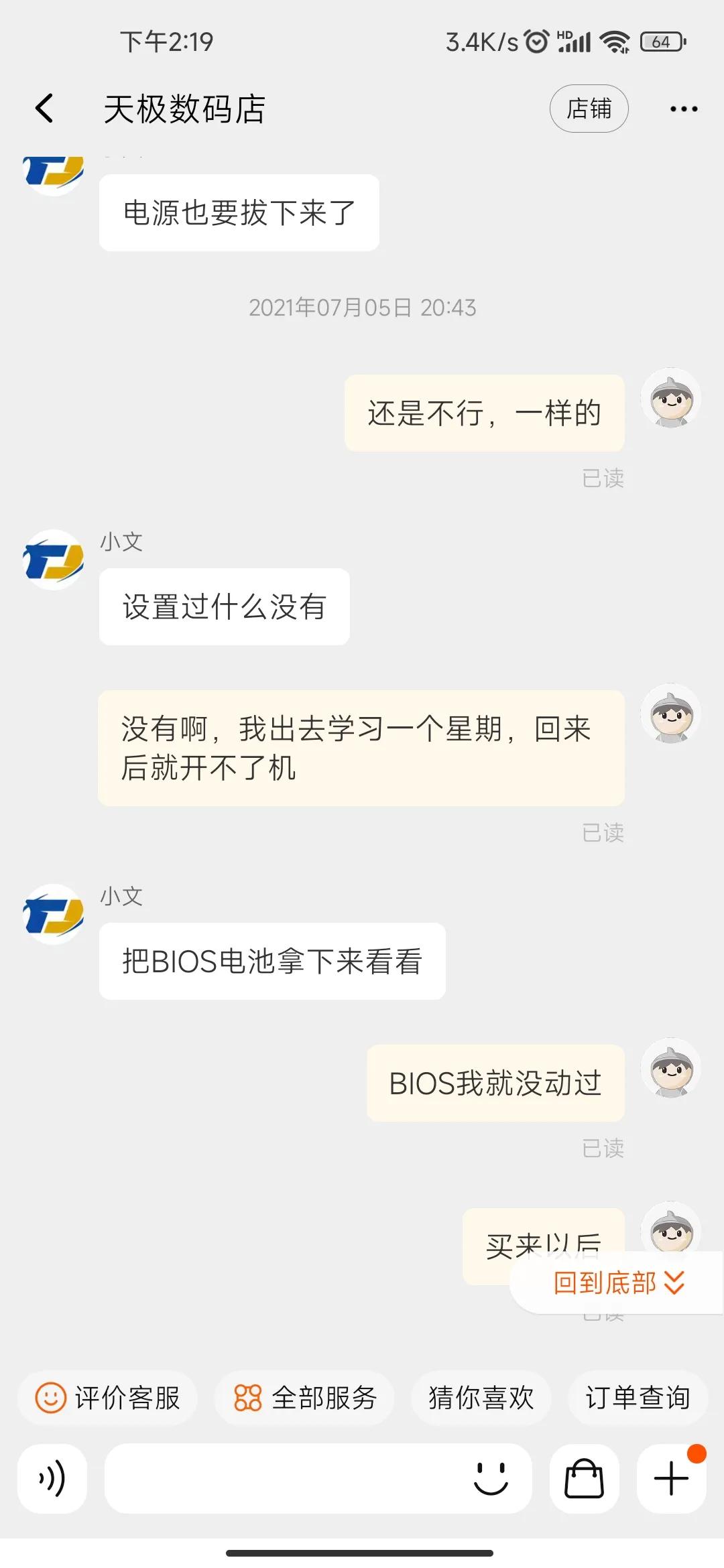Viewport: 724px width, 1568px height.
Task: Tap the back arrow to leave chat
Action: tap(44, 108)
